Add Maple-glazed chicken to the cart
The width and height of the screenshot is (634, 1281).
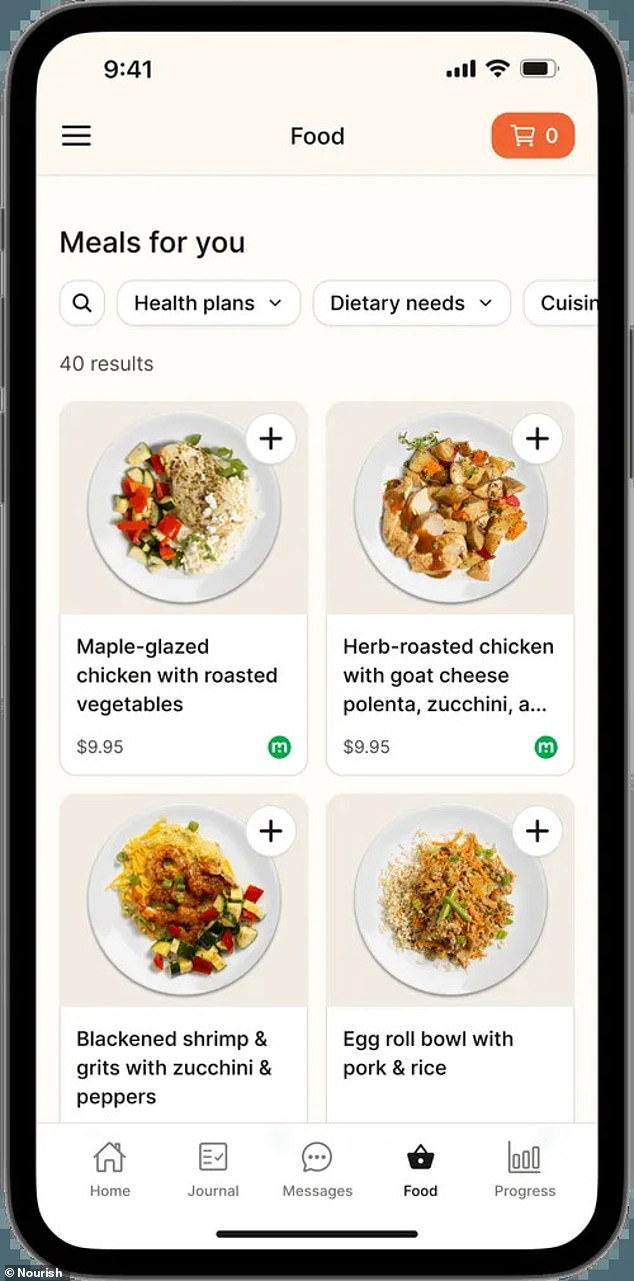click(271, 438)
